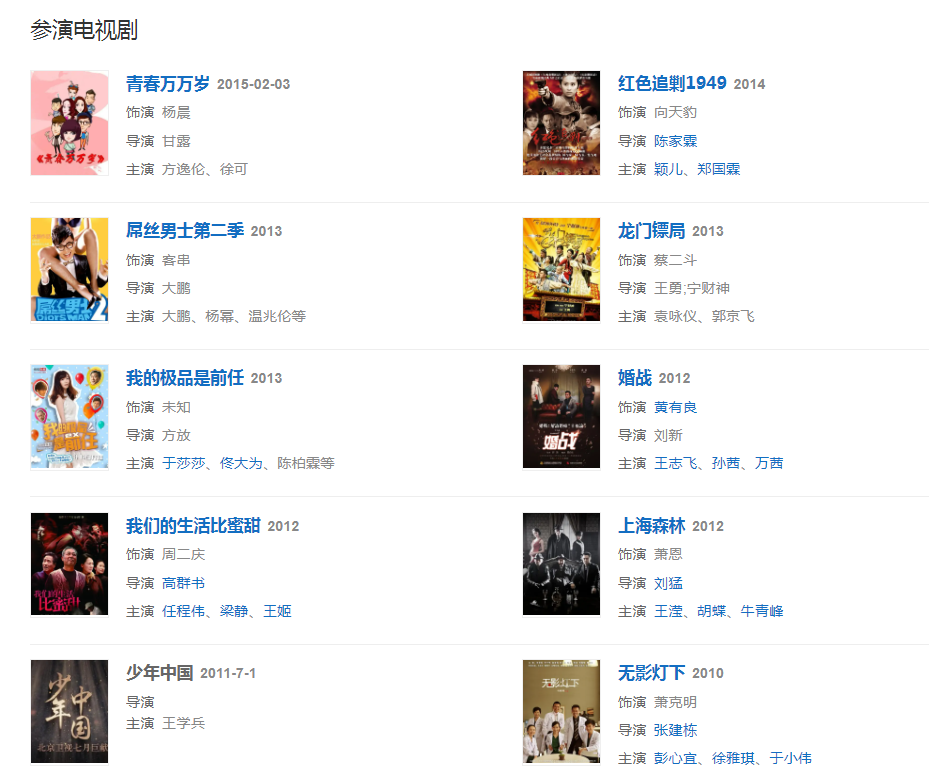This screenshot has width=929, height=782.
Task: Open the 红色追剿1949 title link
Action: coord(672,84)
